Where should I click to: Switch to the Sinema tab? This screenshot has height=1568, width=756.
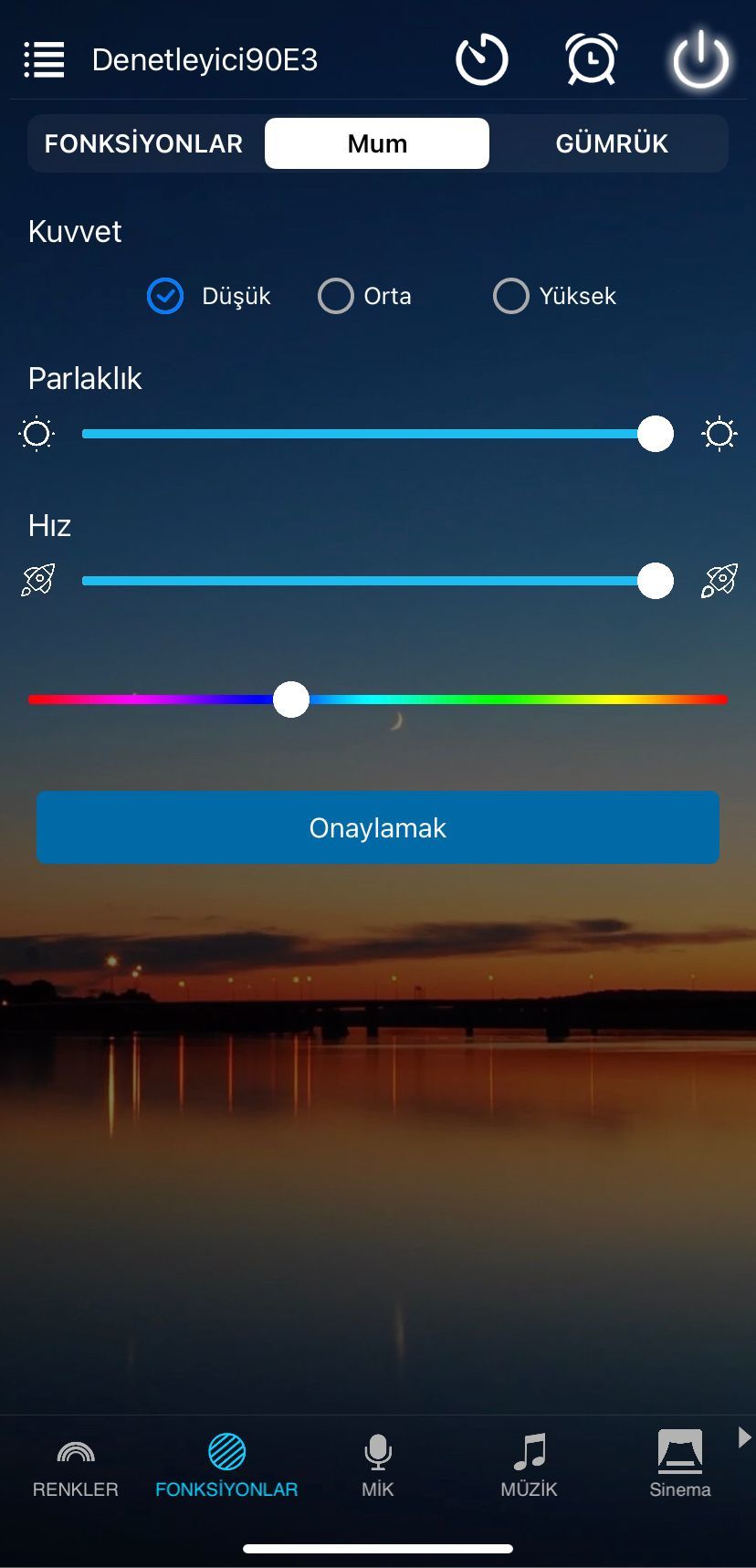[x=679, y=1465]
